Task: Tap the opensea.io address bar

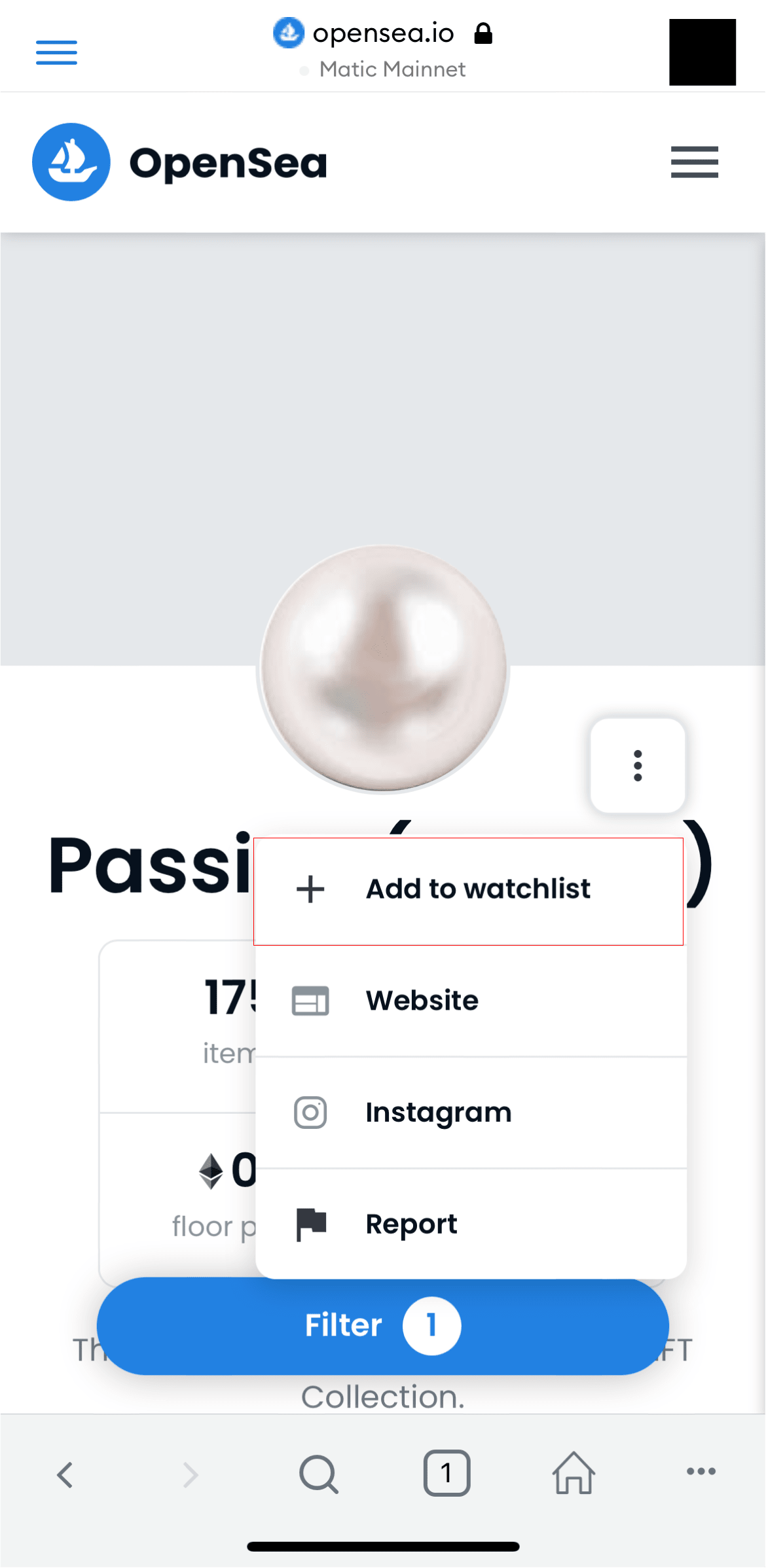Action: point(384,34)
